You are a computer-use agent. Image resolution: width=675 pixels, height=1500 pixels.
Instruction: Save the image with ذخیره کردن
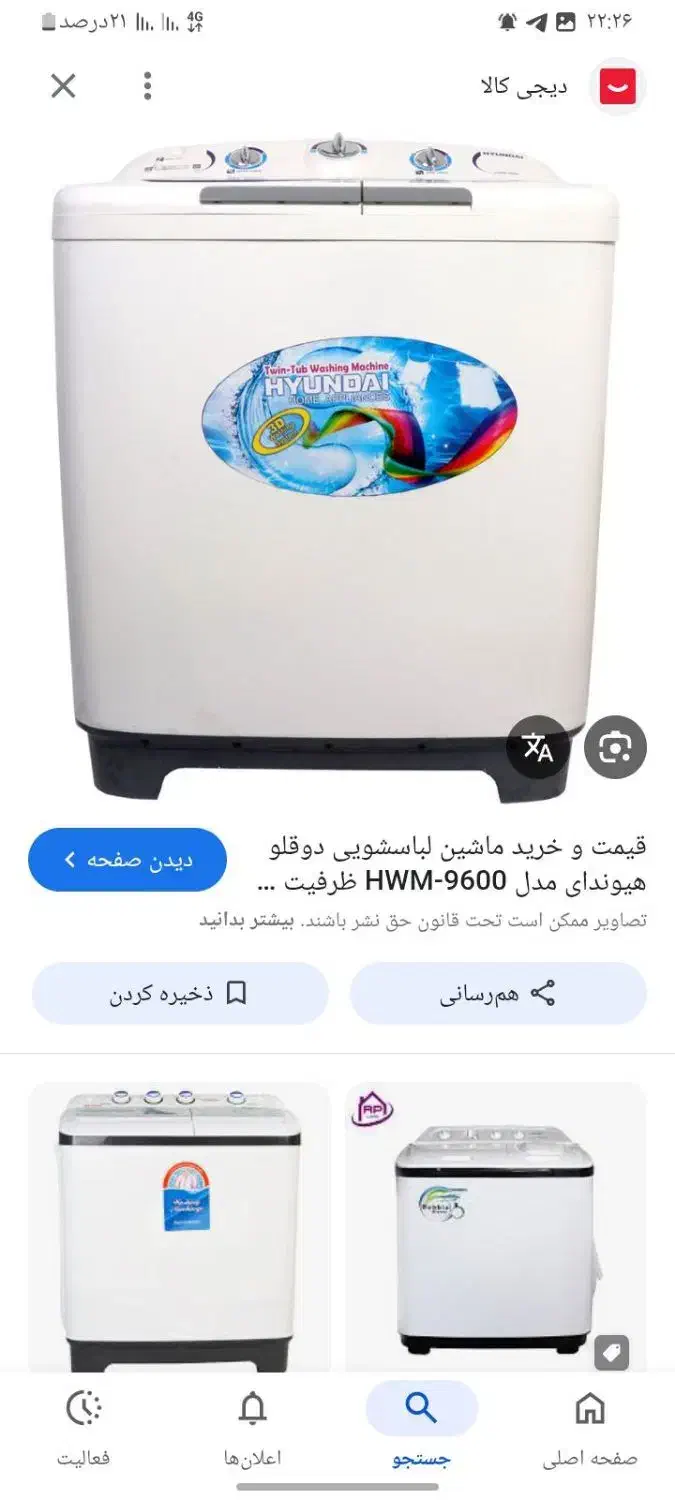(x=180, y=994)
